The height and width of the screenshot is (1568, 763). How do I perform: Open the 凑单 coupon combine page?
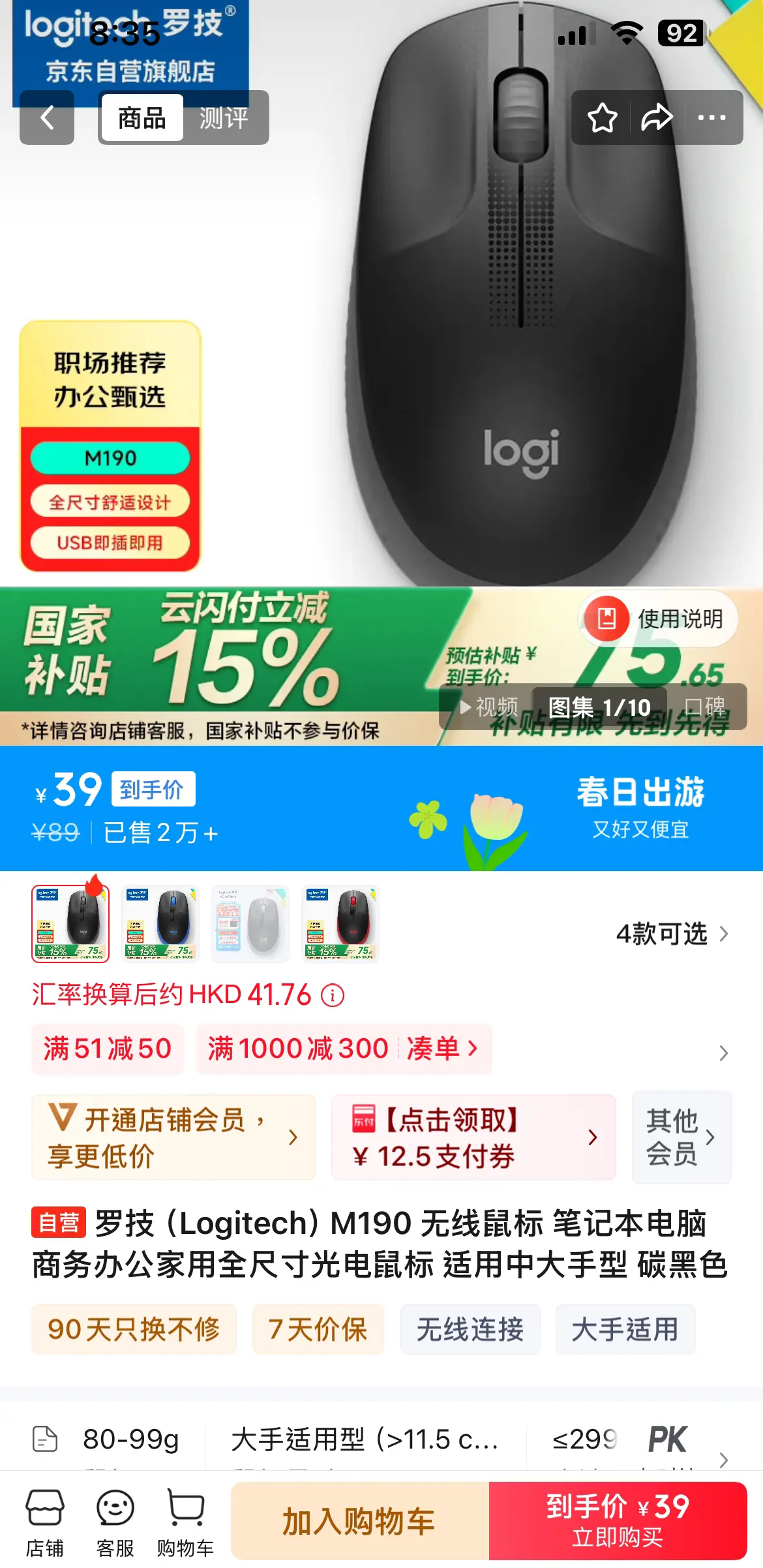pos(438,1047)
